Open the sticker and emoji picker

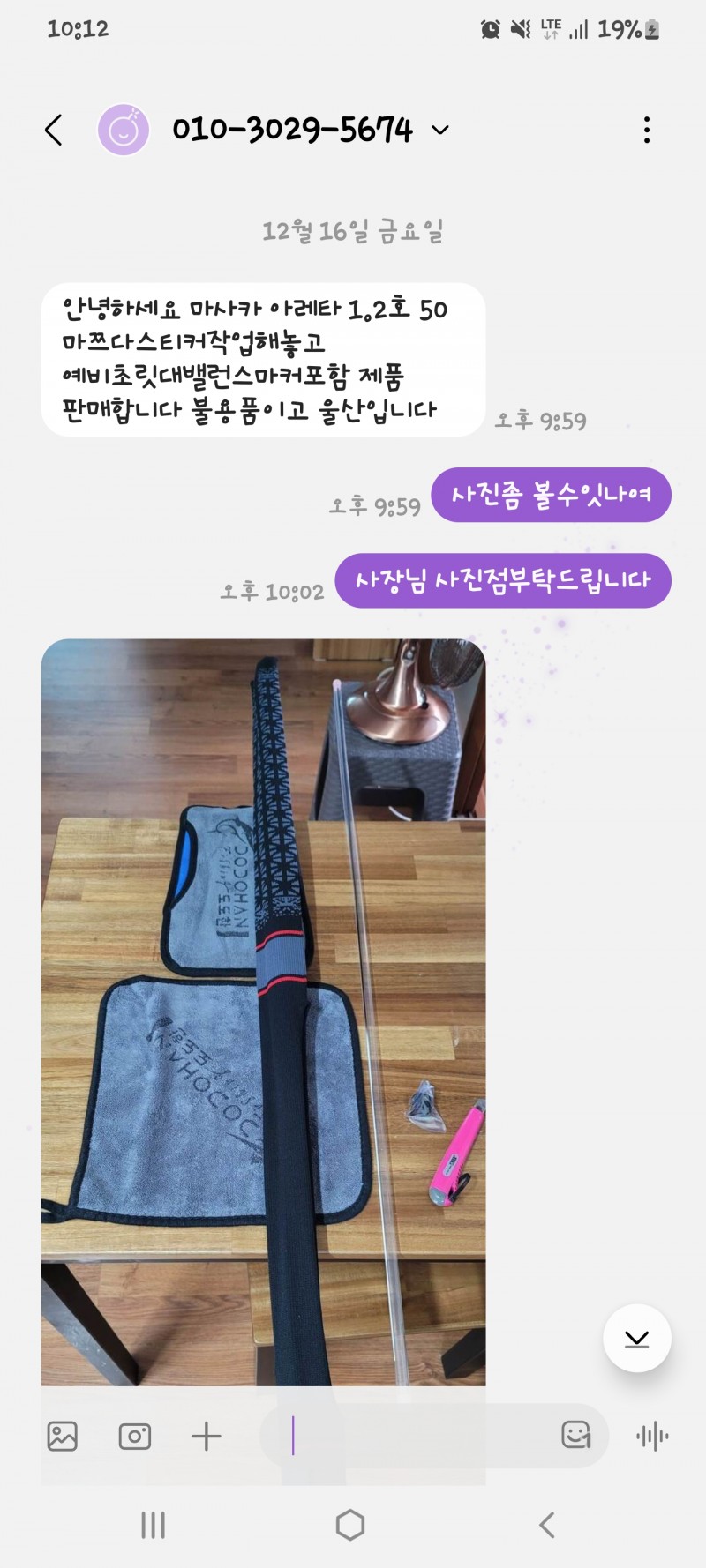click(x=575, y=1436)
